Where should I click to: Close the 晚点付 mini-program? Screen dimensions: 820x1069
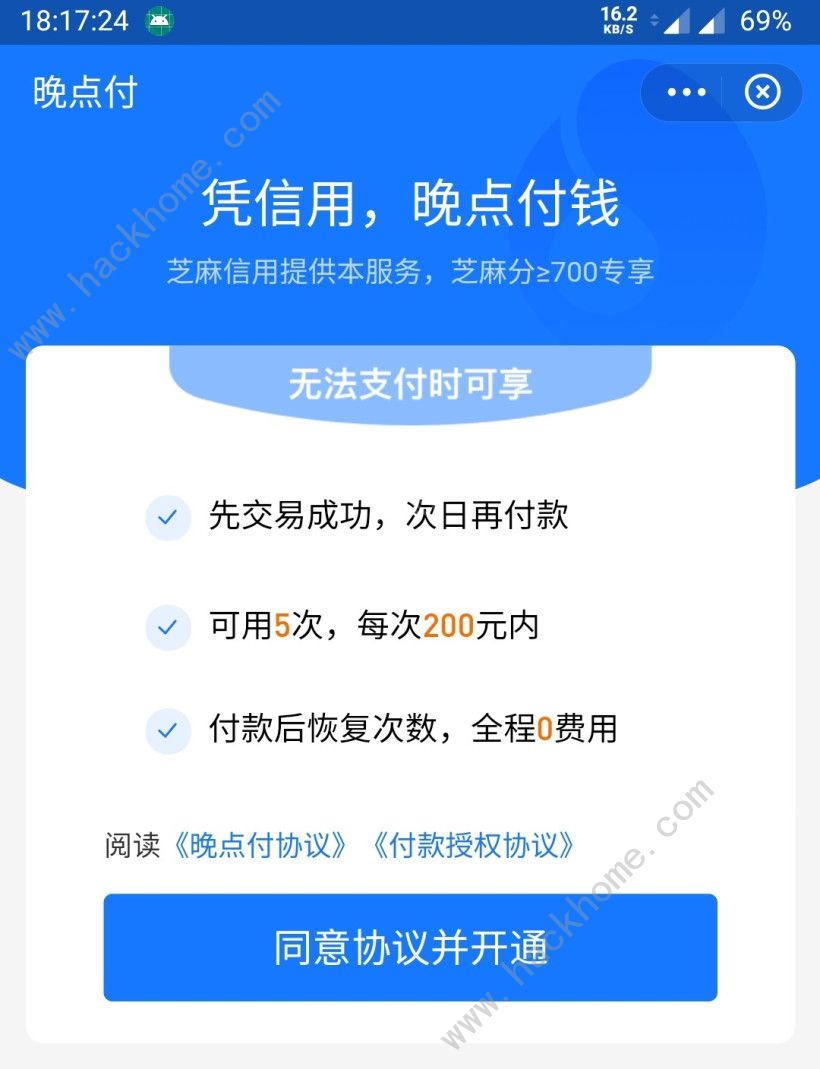point(763,92)
